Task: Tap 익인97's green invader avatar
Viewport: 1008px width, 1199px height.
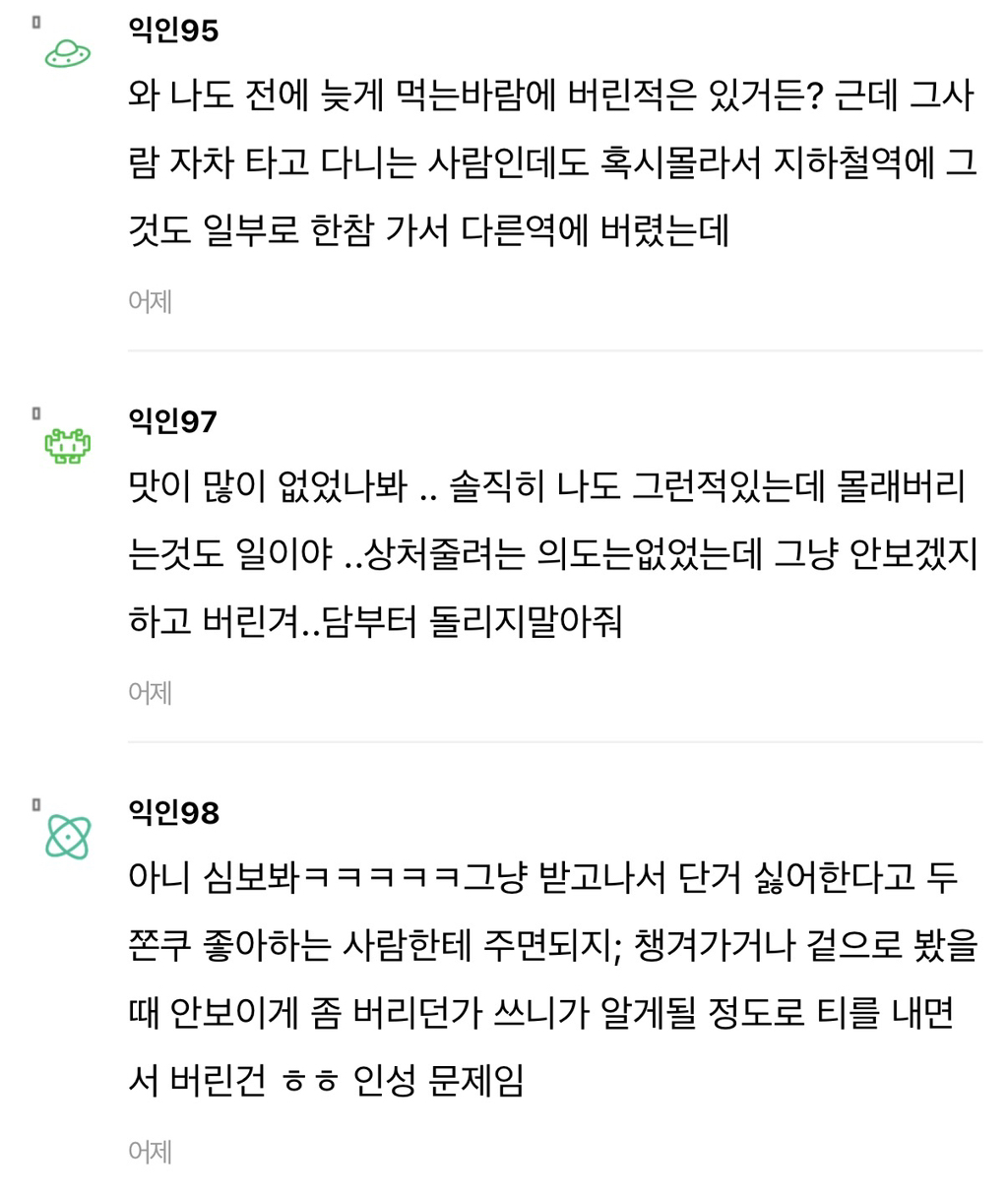Action: (68, 446)
